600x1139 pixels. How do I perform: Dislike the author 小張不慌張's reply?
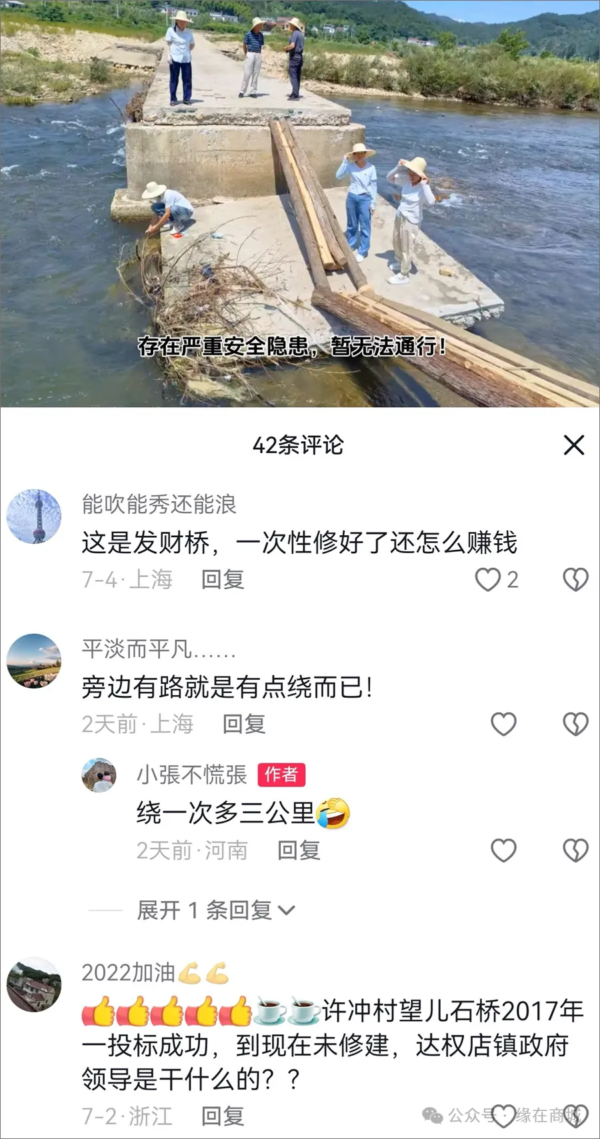tap(575, 850)
